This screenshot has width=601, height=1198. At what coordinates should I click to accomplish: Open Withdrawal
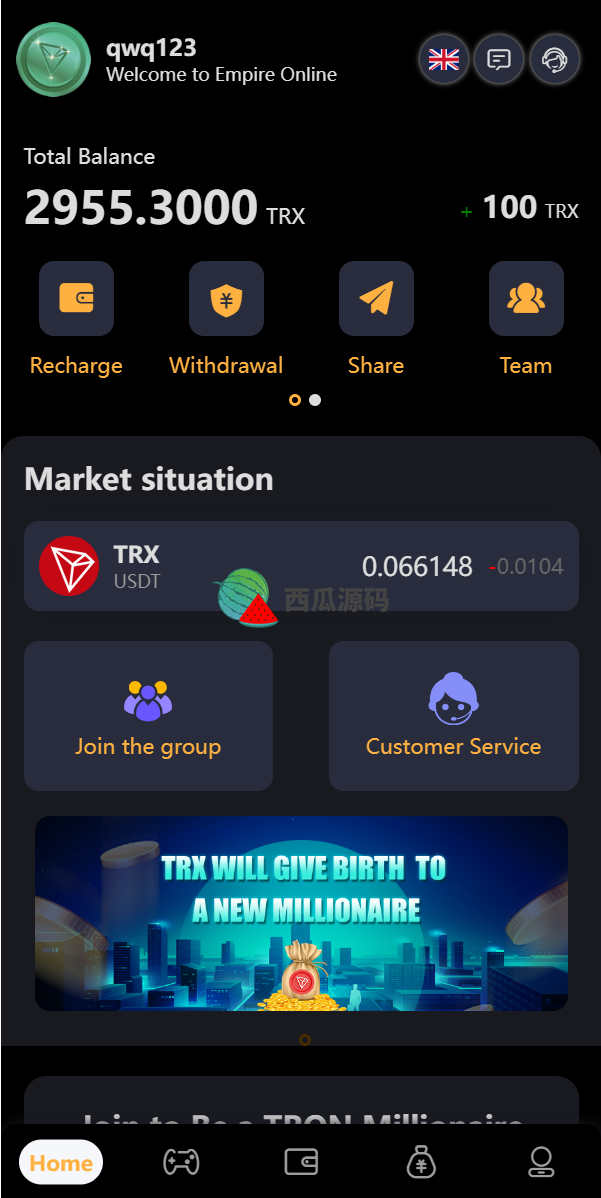pos(226,299)
